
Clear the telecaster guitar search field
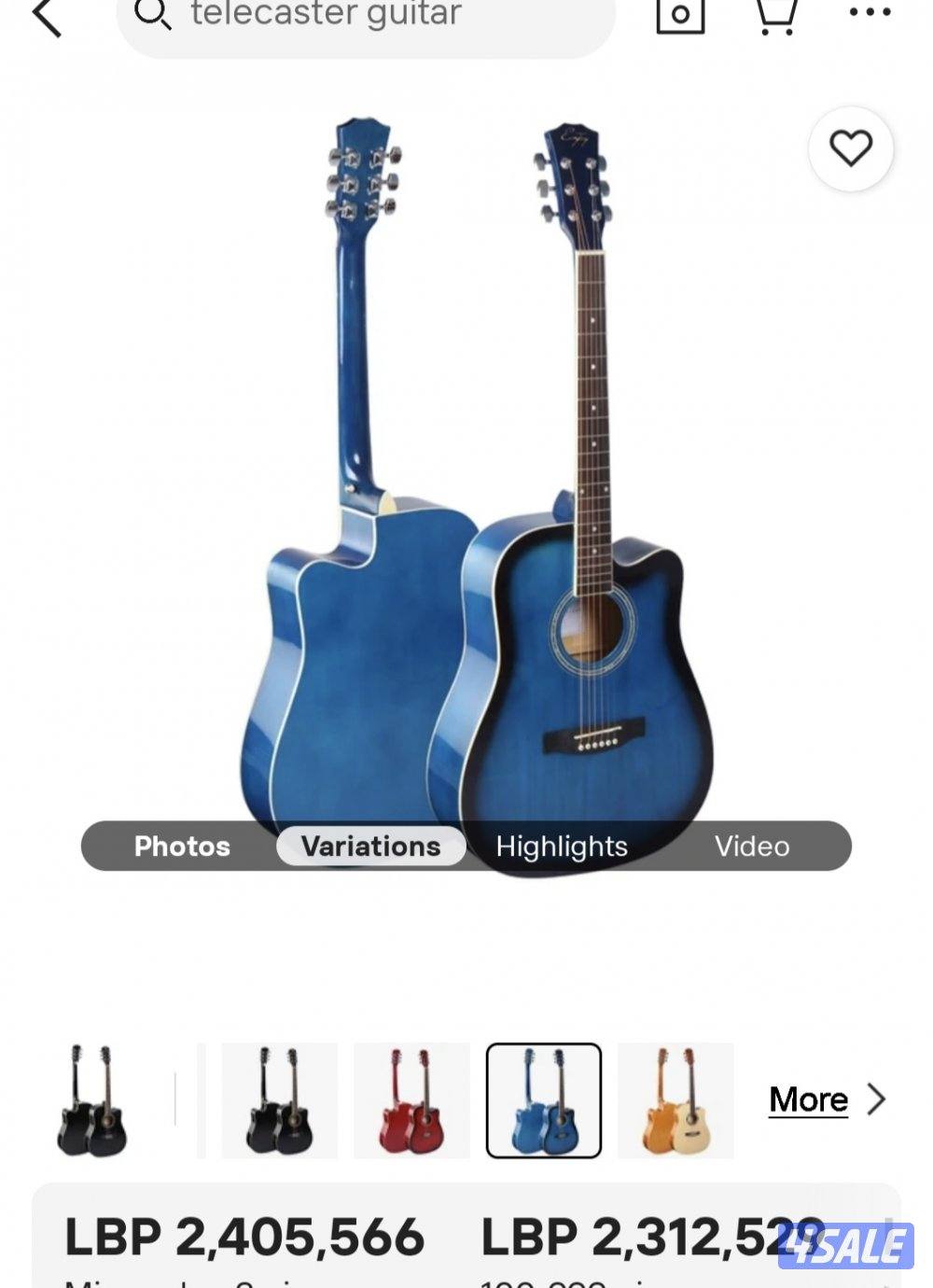(x=327, y=13)
